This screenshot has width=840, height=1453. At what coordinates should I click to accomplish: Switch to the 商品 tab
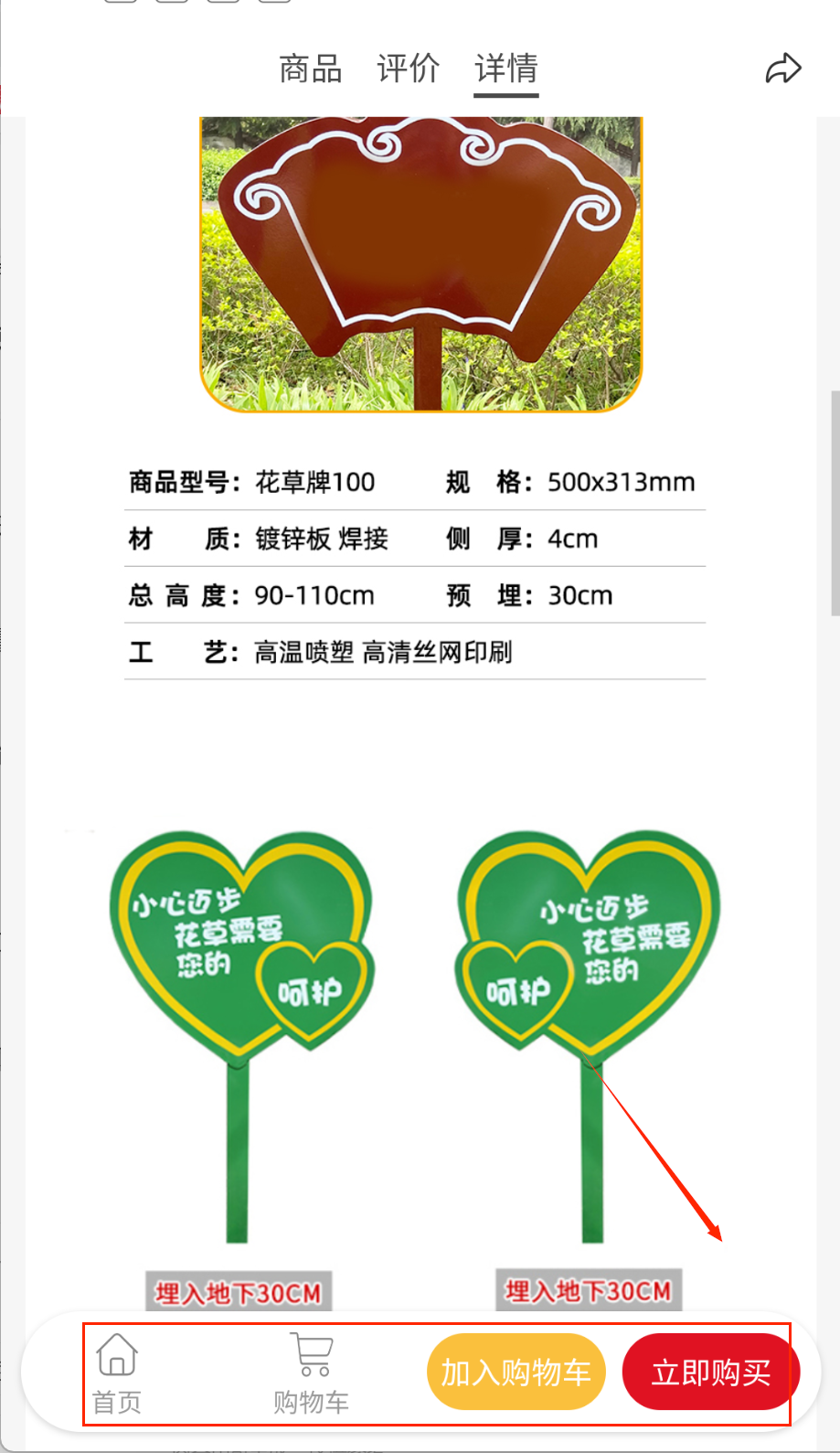point(310,69)
